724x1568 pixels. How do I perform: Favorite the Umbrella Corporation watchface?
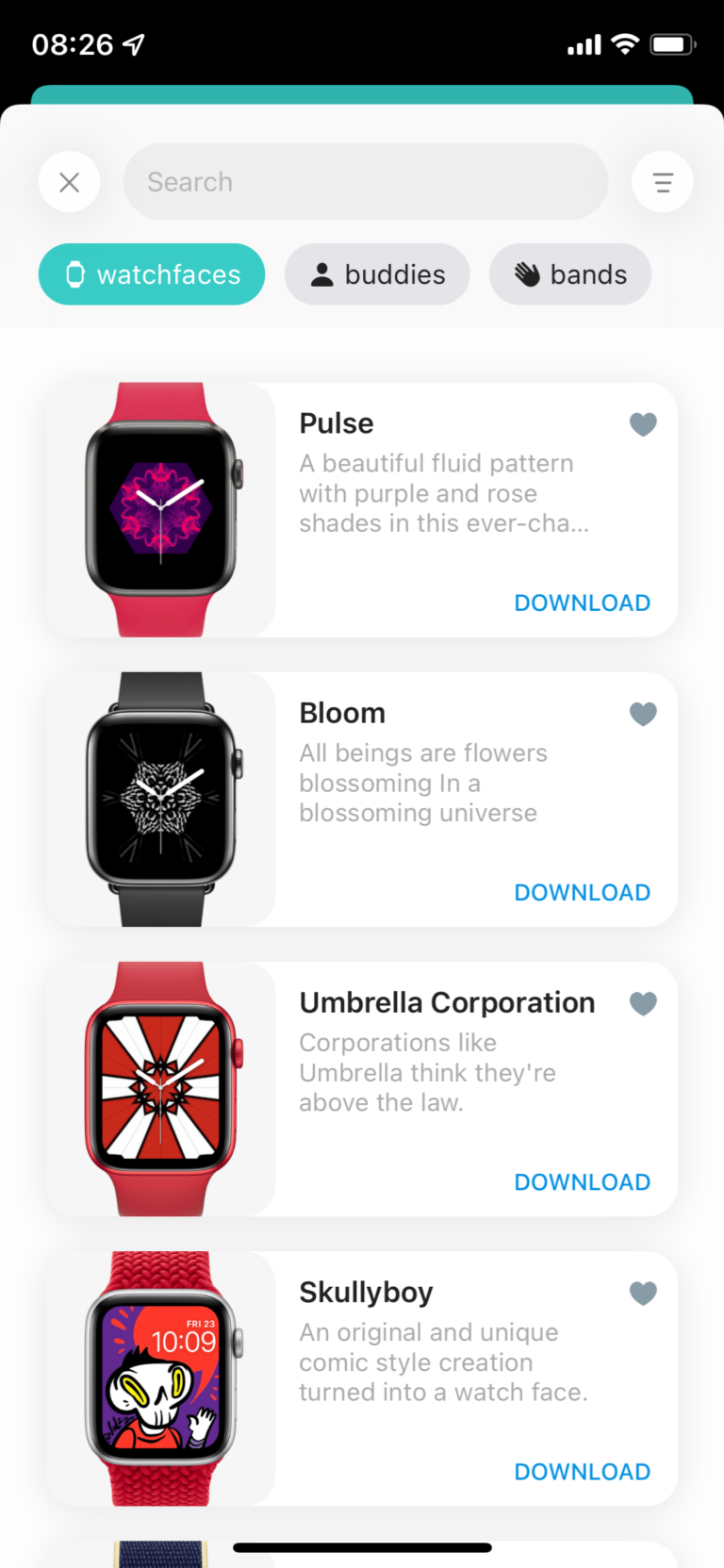643,1003
